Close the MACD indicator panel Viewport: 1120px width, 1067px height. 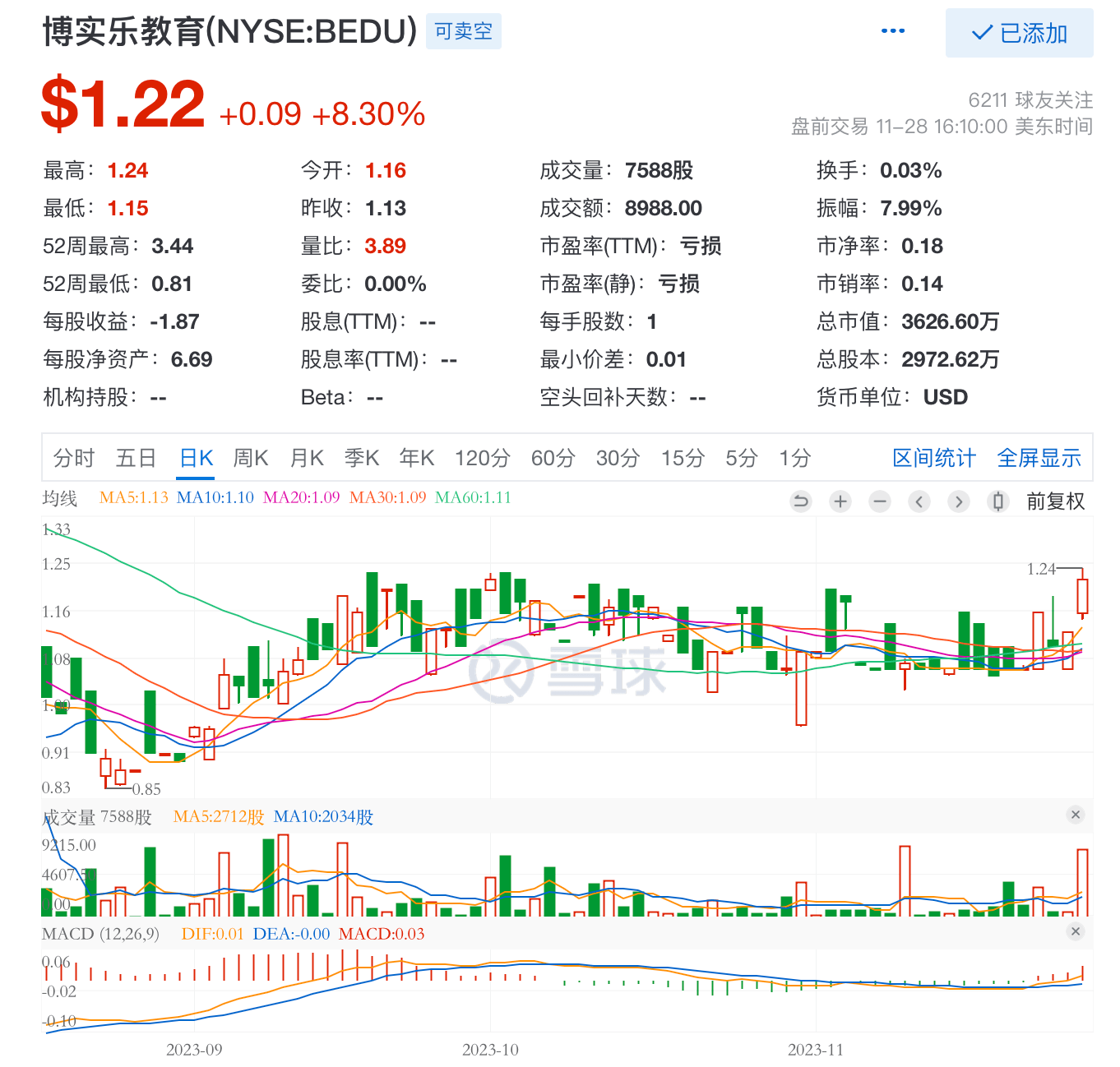coord(1075,931)
